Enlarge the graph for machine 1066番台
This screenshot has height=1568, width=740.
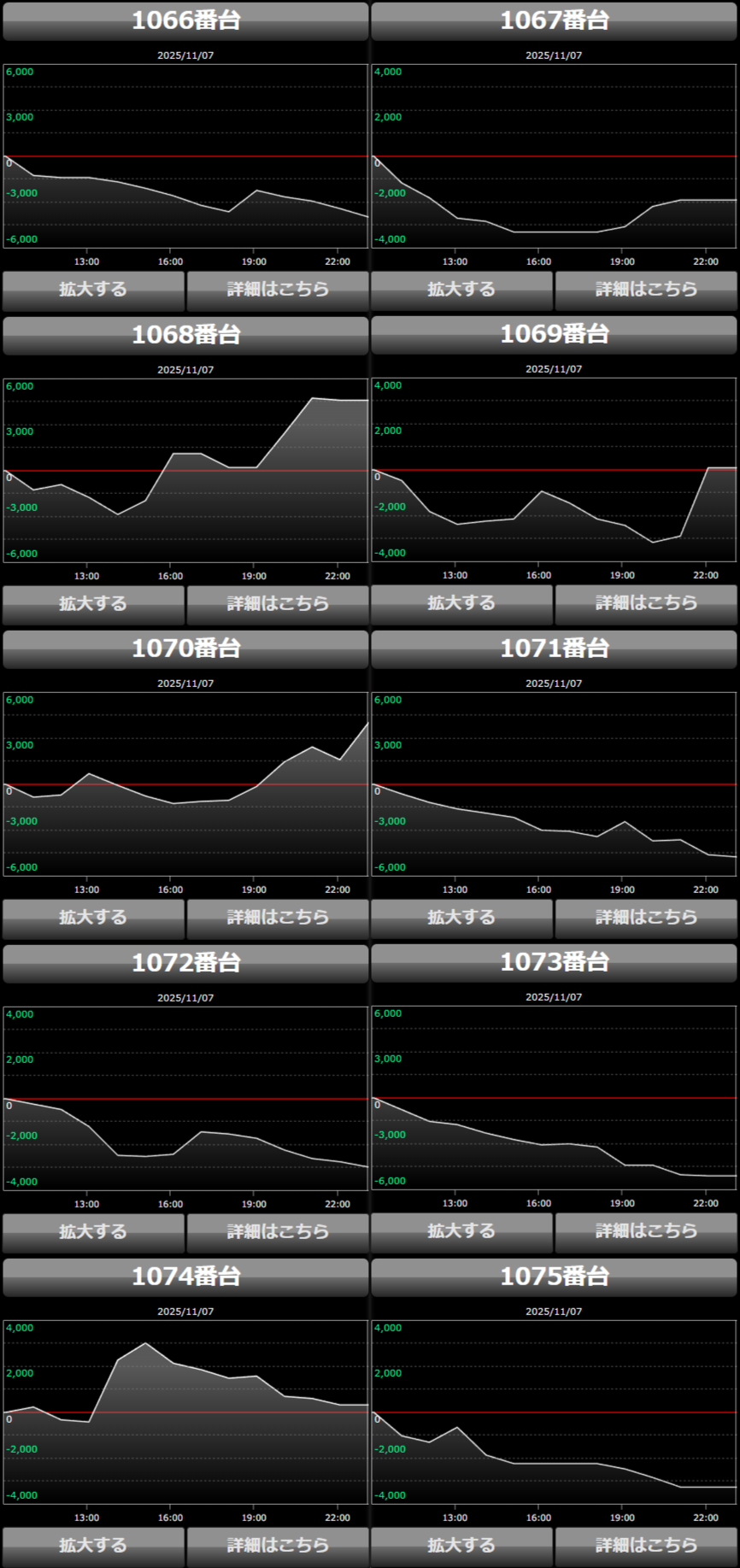pos(93,290)
